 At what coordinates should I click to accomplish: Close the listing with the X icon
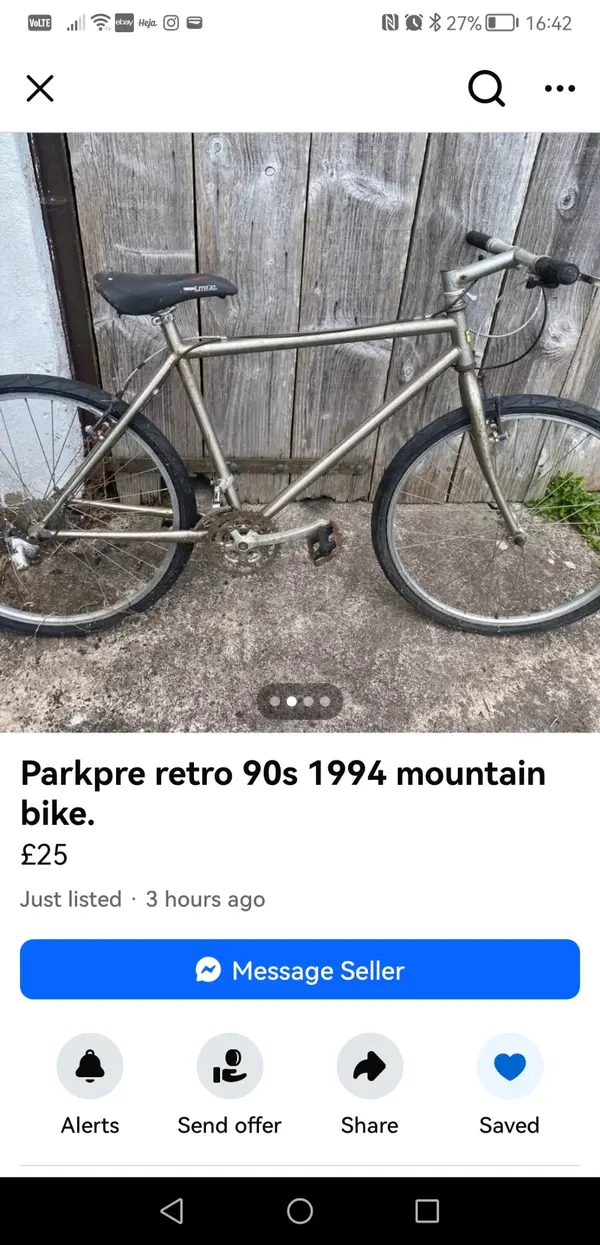click(40, 89)
